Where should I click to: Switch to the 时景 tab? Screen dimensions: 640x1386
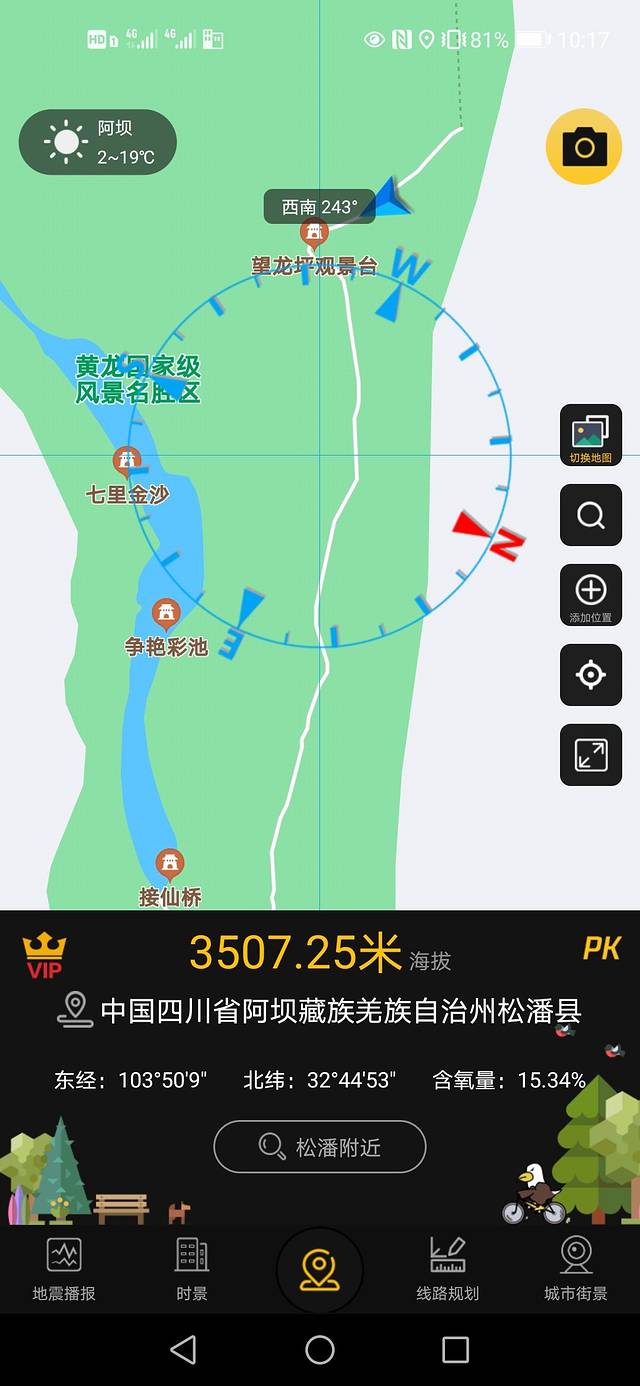click(192, 1268)
